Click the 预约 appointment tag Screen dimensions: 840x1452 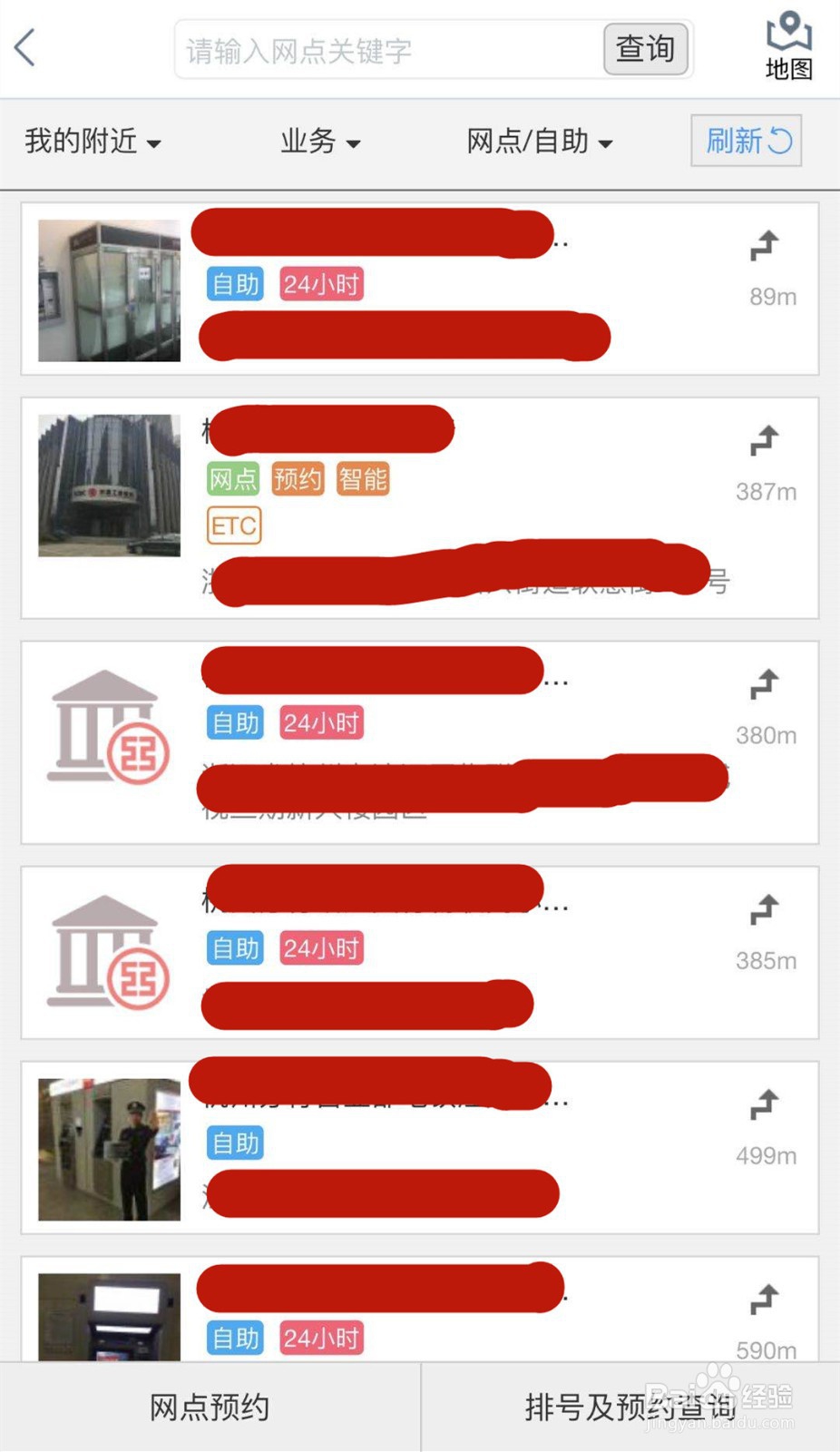297,478
